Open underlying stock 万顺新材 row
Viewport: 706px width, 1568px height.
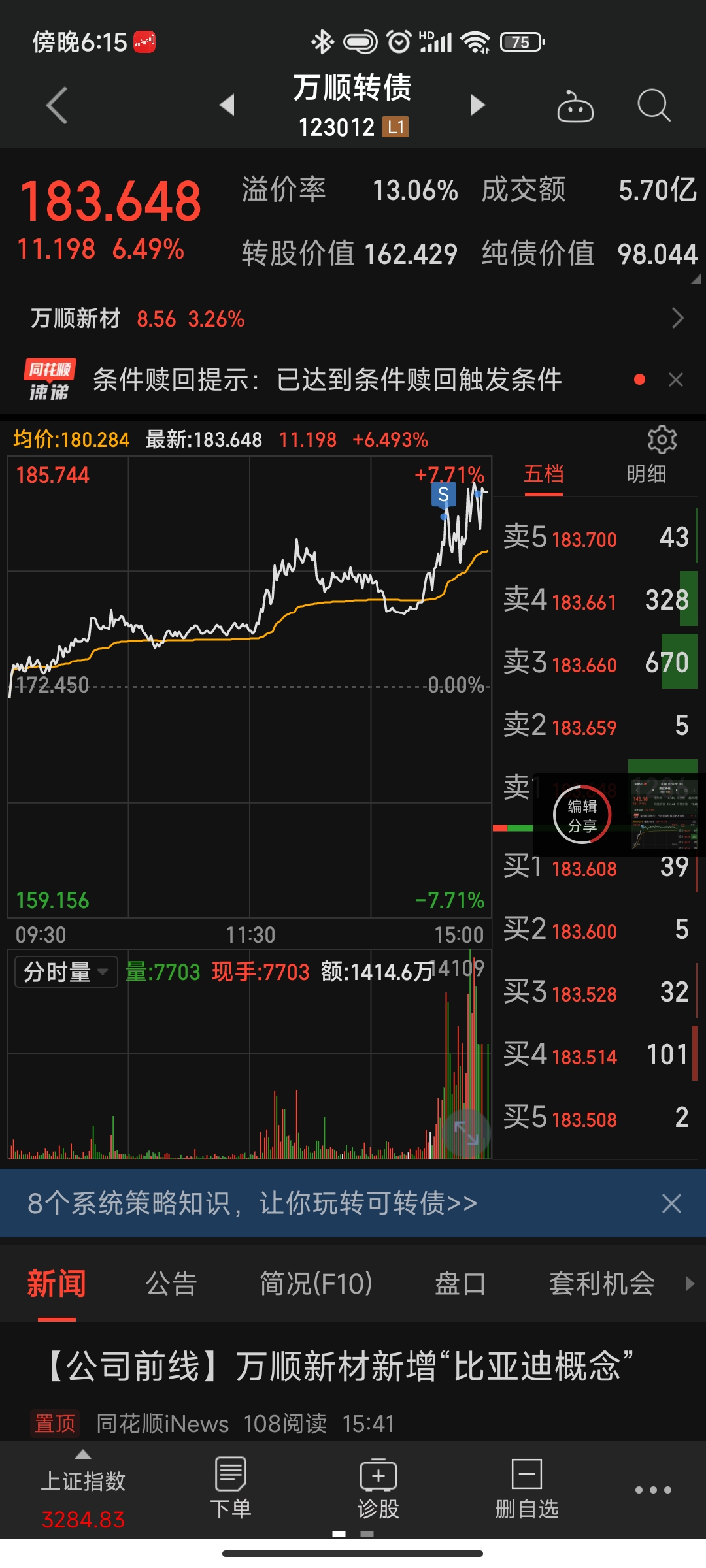tap(353, 319)
